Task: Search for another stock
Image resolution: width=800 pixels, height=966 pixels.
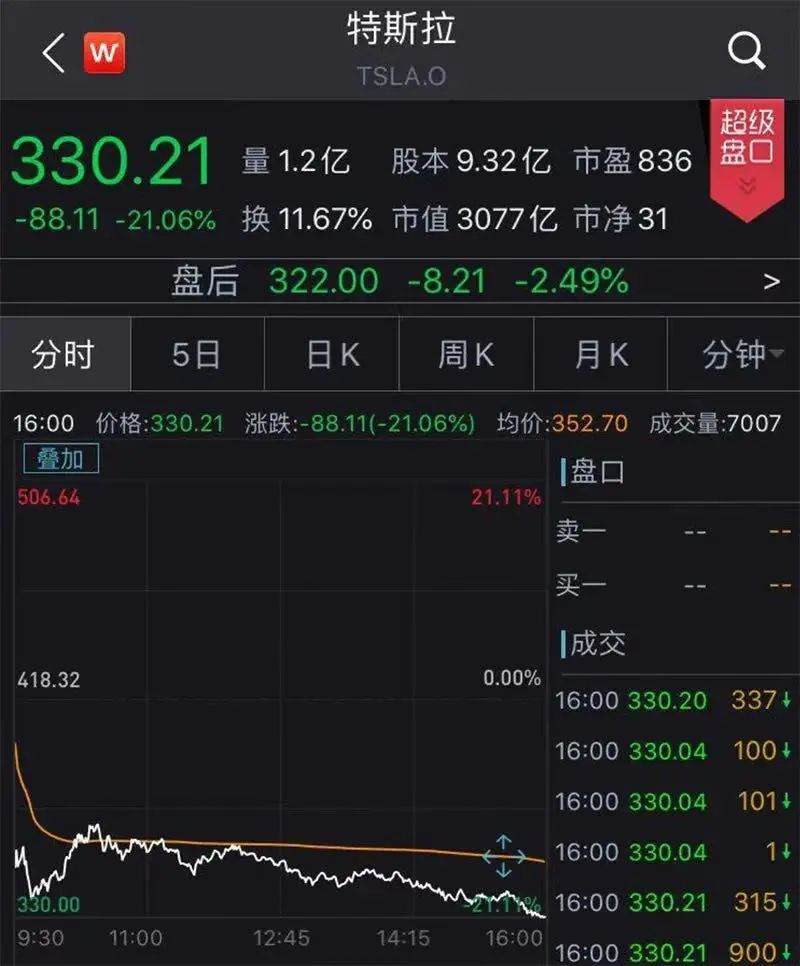Action: 746,50
